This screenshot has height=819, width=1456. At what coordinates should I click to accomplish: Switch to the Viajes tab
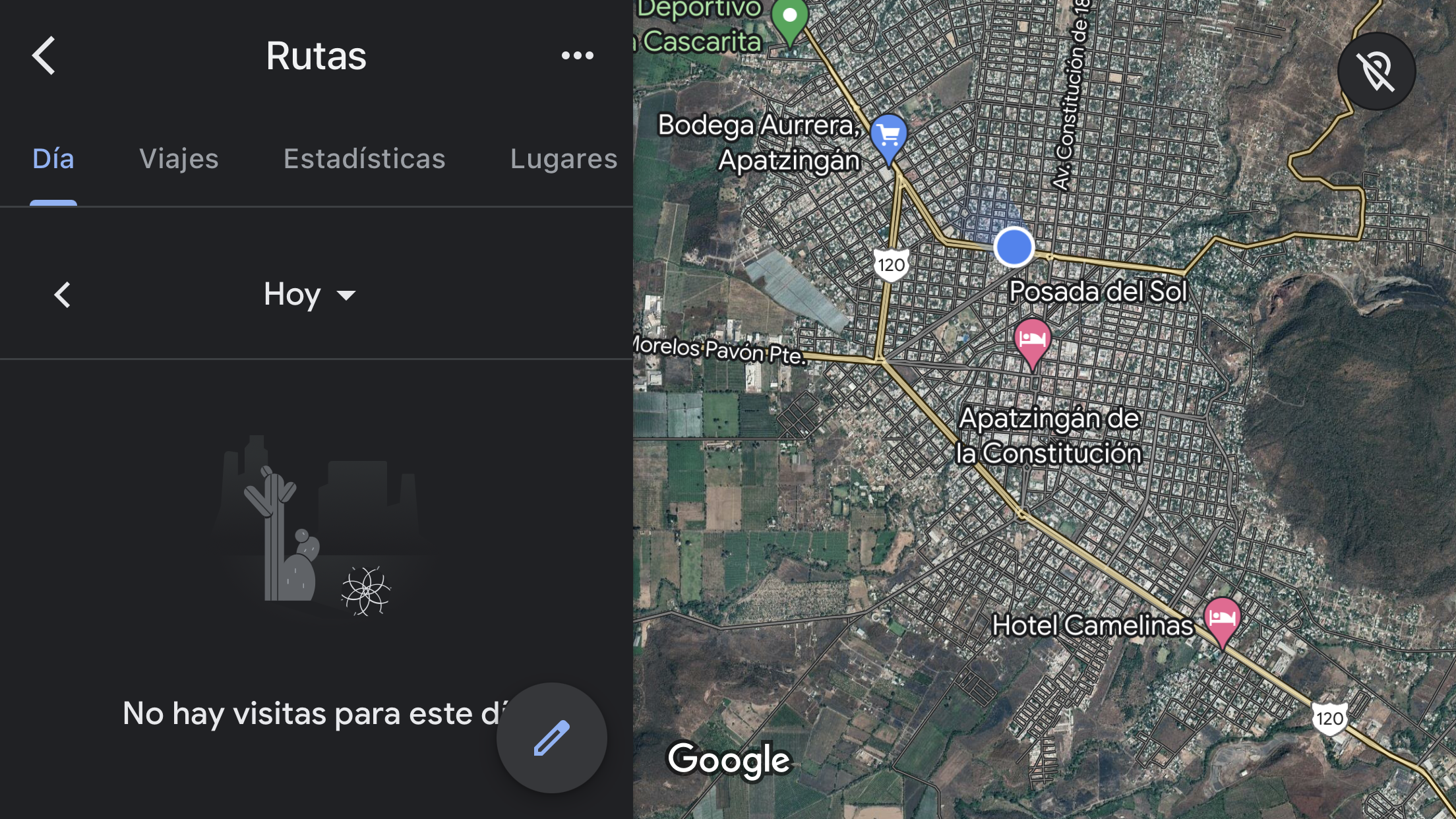[x=179, y=159]
